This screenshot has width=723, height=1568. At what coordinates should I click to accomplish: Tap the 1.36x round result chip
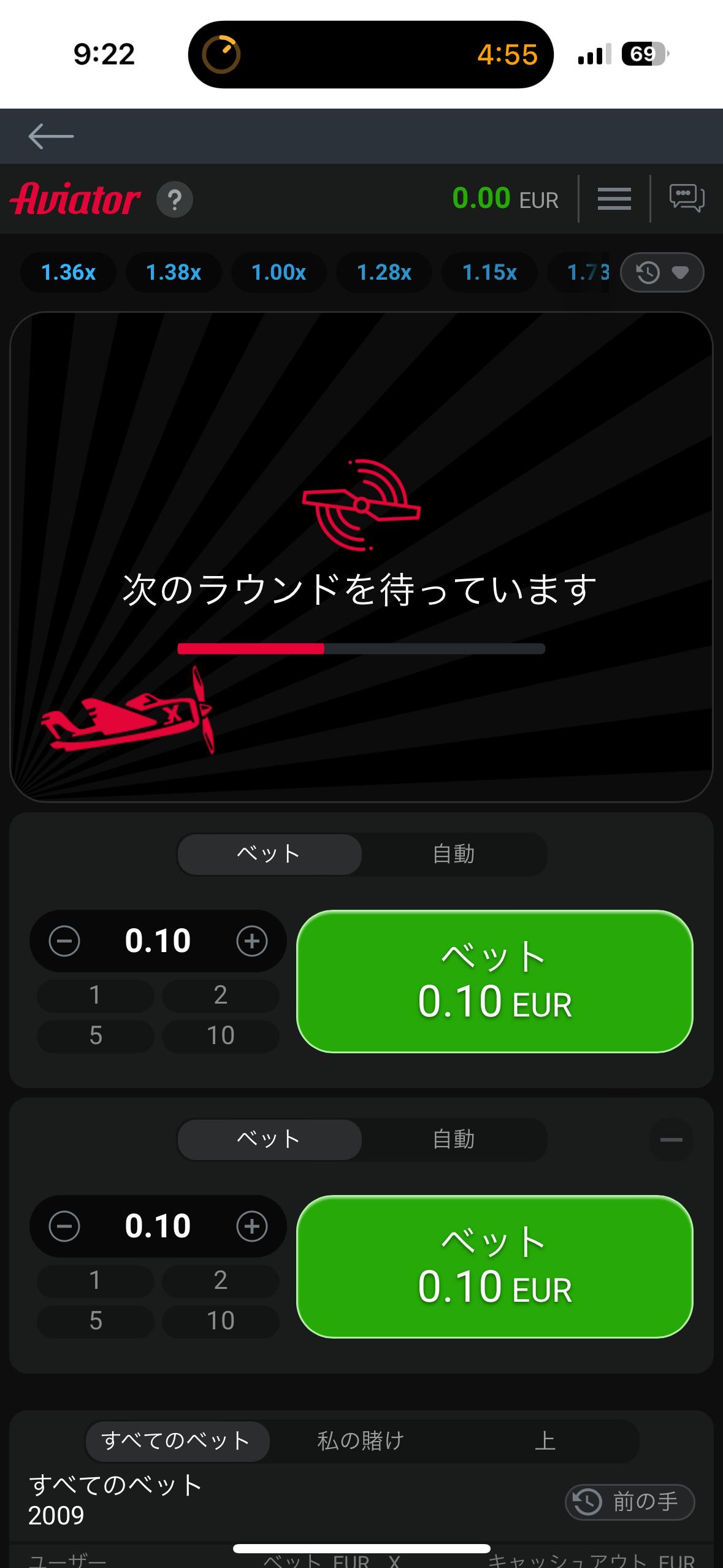click(68, 272)
